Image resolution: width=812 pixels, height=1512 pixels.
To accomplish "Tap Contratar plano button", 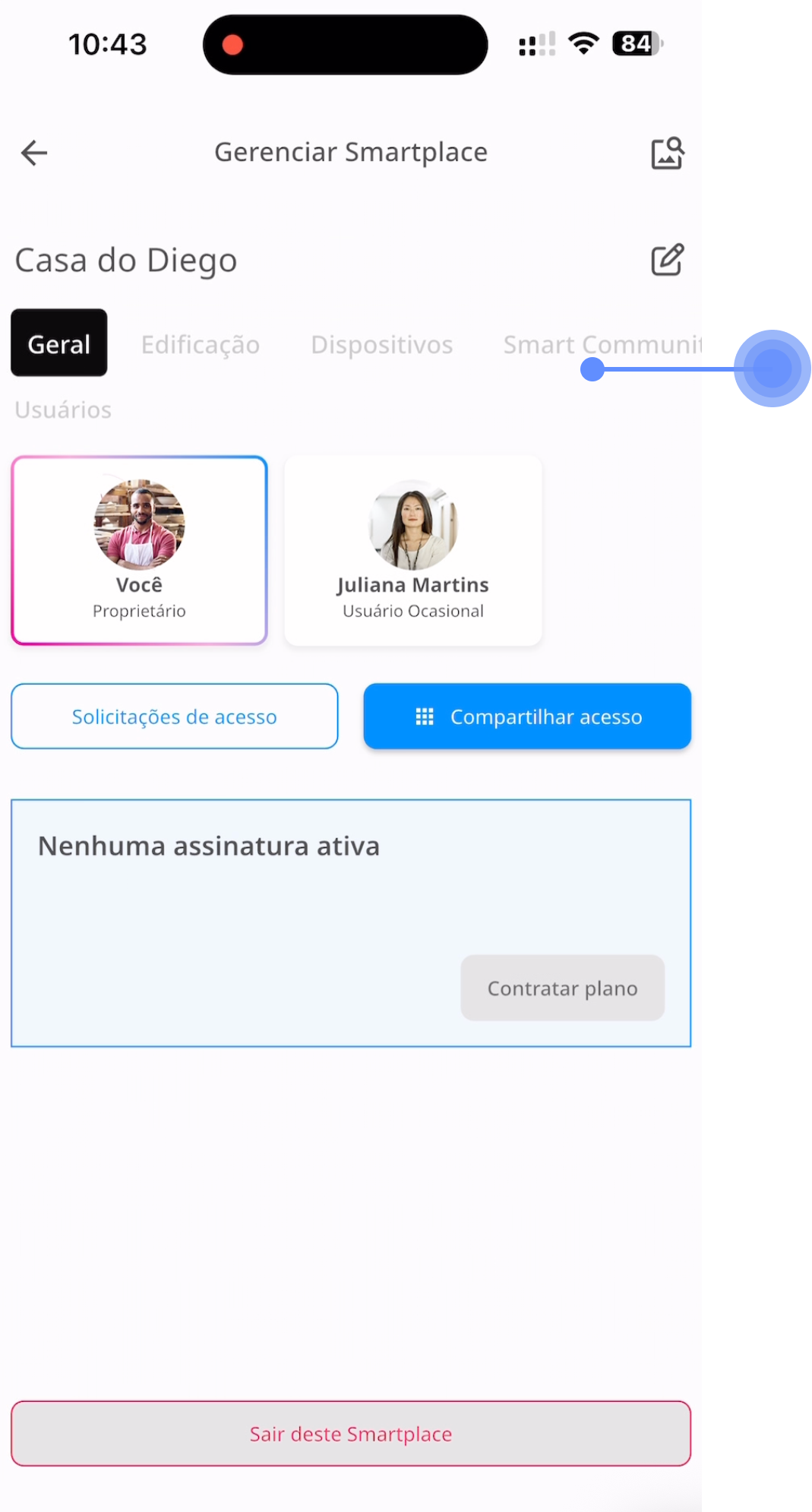I will (x=562, y=988).
